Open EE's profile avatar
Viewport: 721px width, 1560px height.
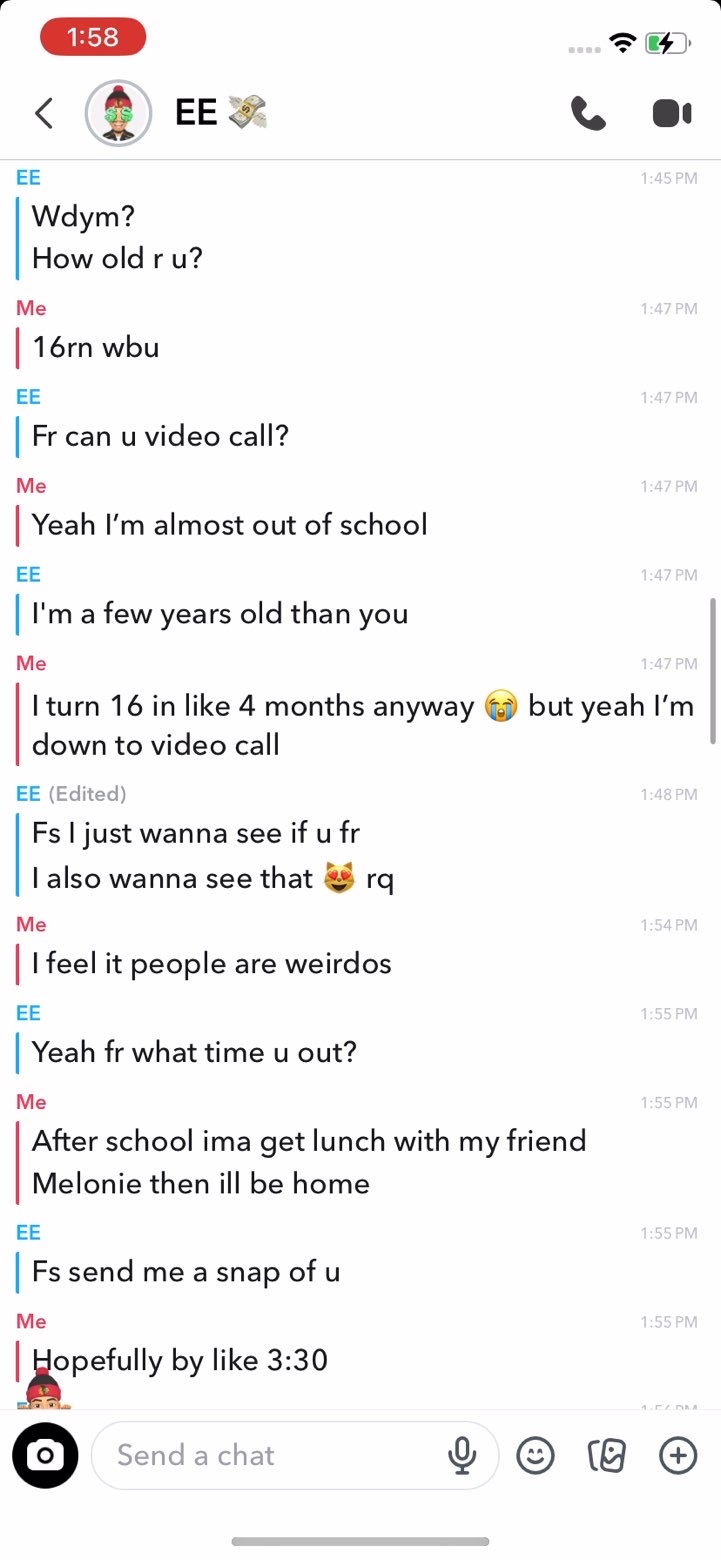118,113
